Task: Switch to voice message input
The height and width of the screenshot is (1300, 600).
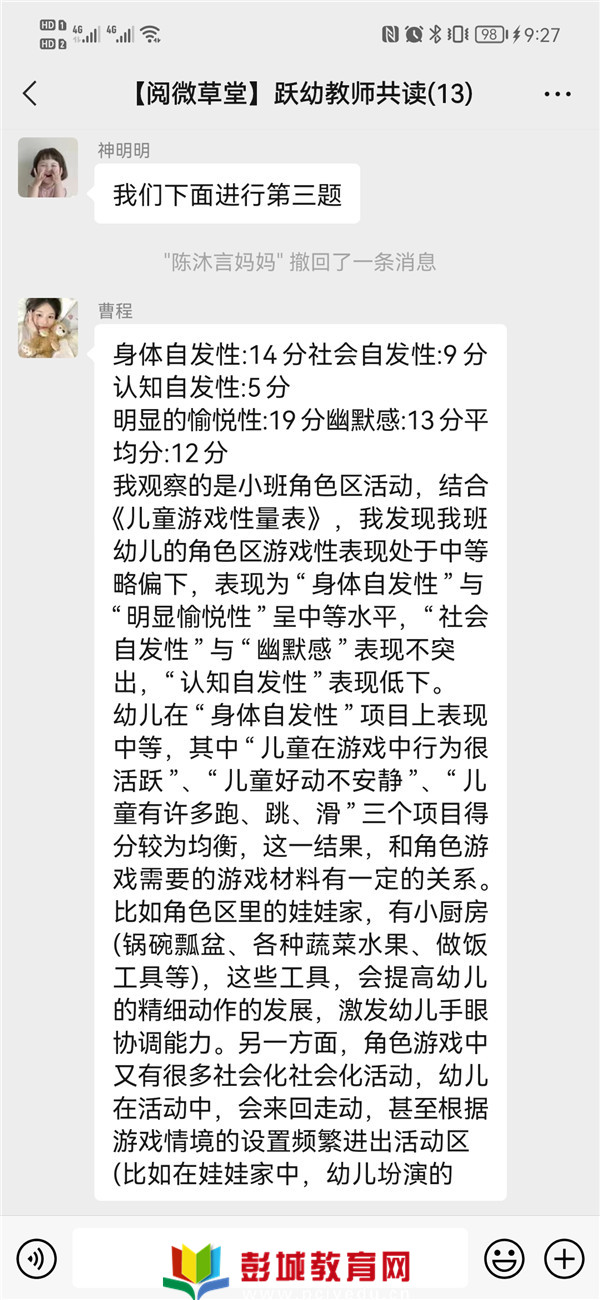Action: [37, 1257]
